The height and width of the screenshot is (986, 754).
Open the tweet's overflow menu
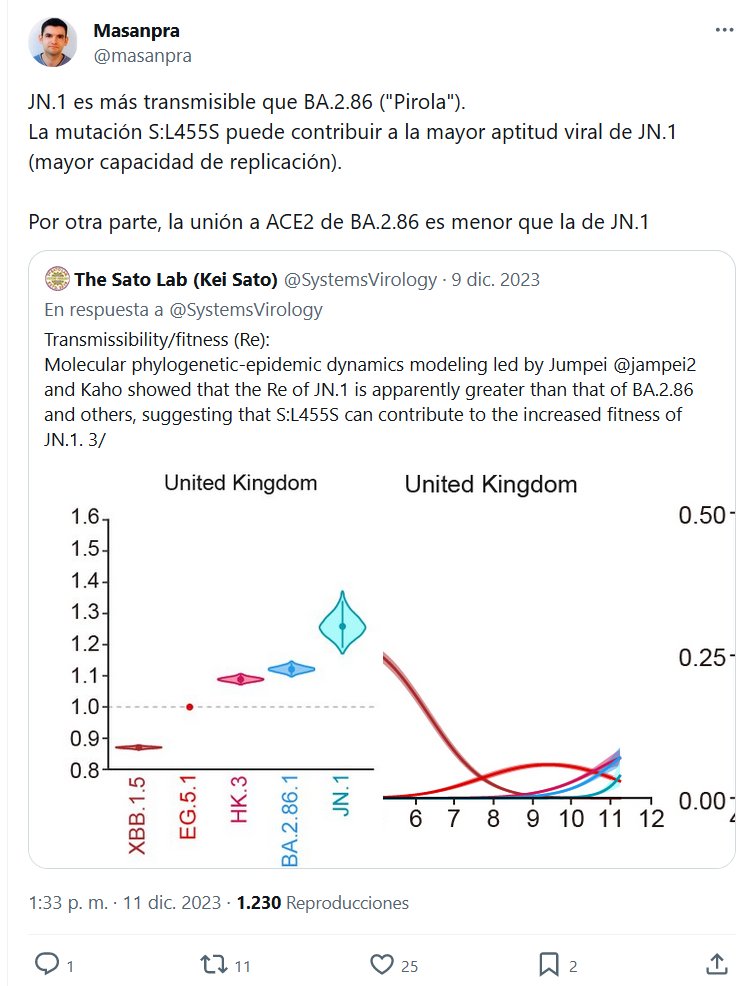click(724, 31)
